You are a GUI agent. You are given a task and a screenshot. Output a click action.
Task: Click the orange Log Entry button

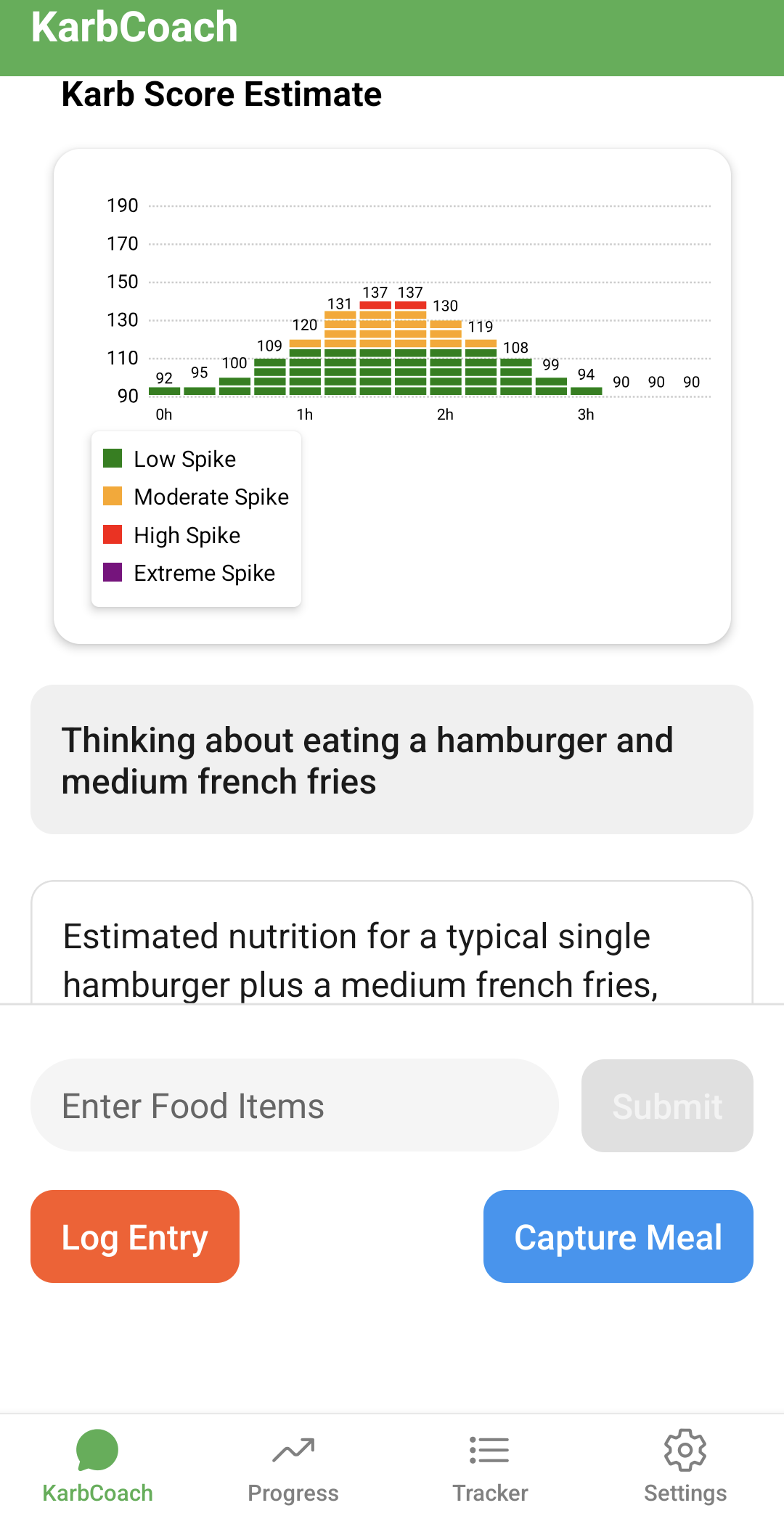point(134,1236)
